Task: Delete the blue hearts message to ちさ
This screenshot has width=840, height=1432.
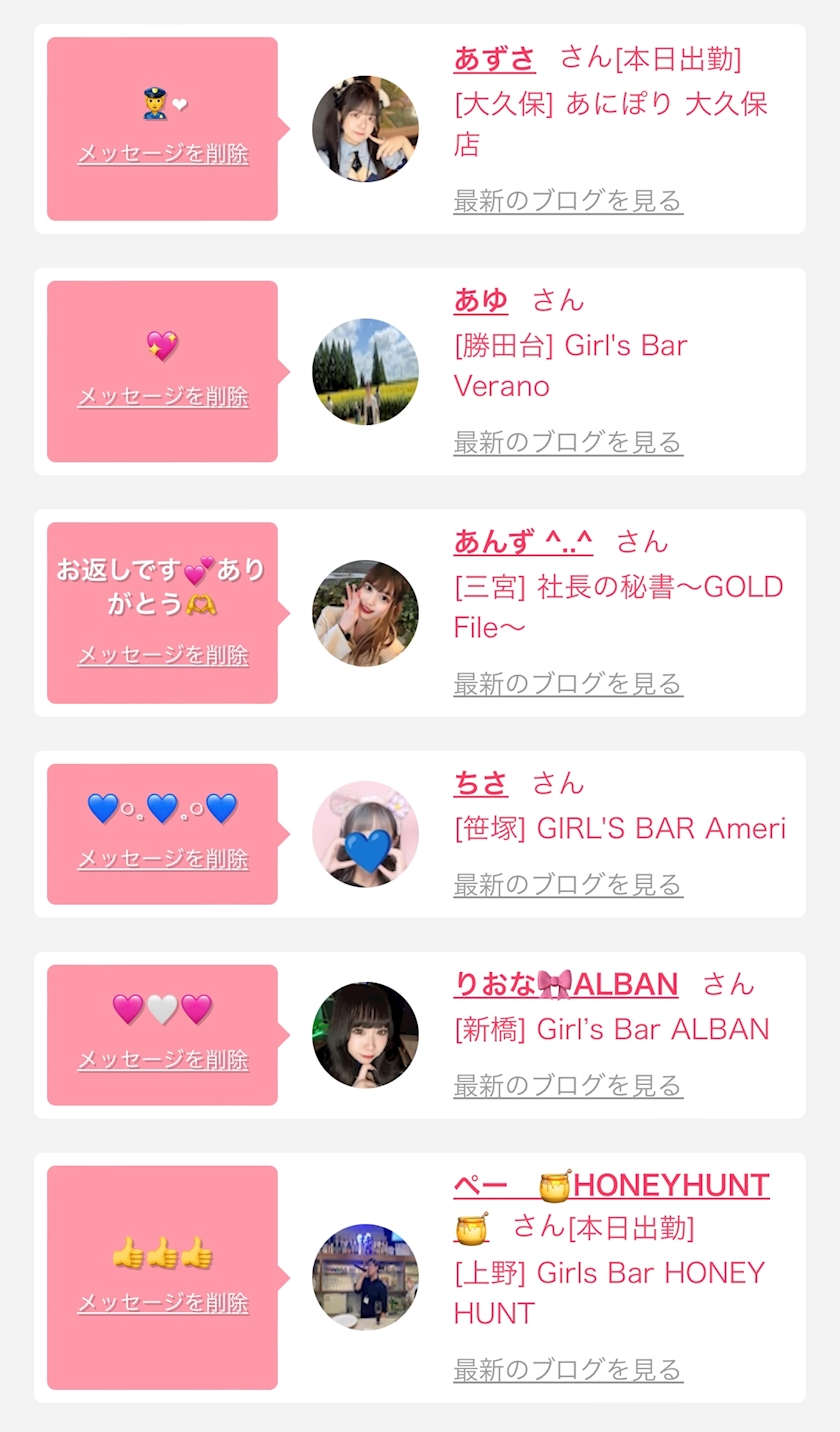Action: [x=163, y=859]
